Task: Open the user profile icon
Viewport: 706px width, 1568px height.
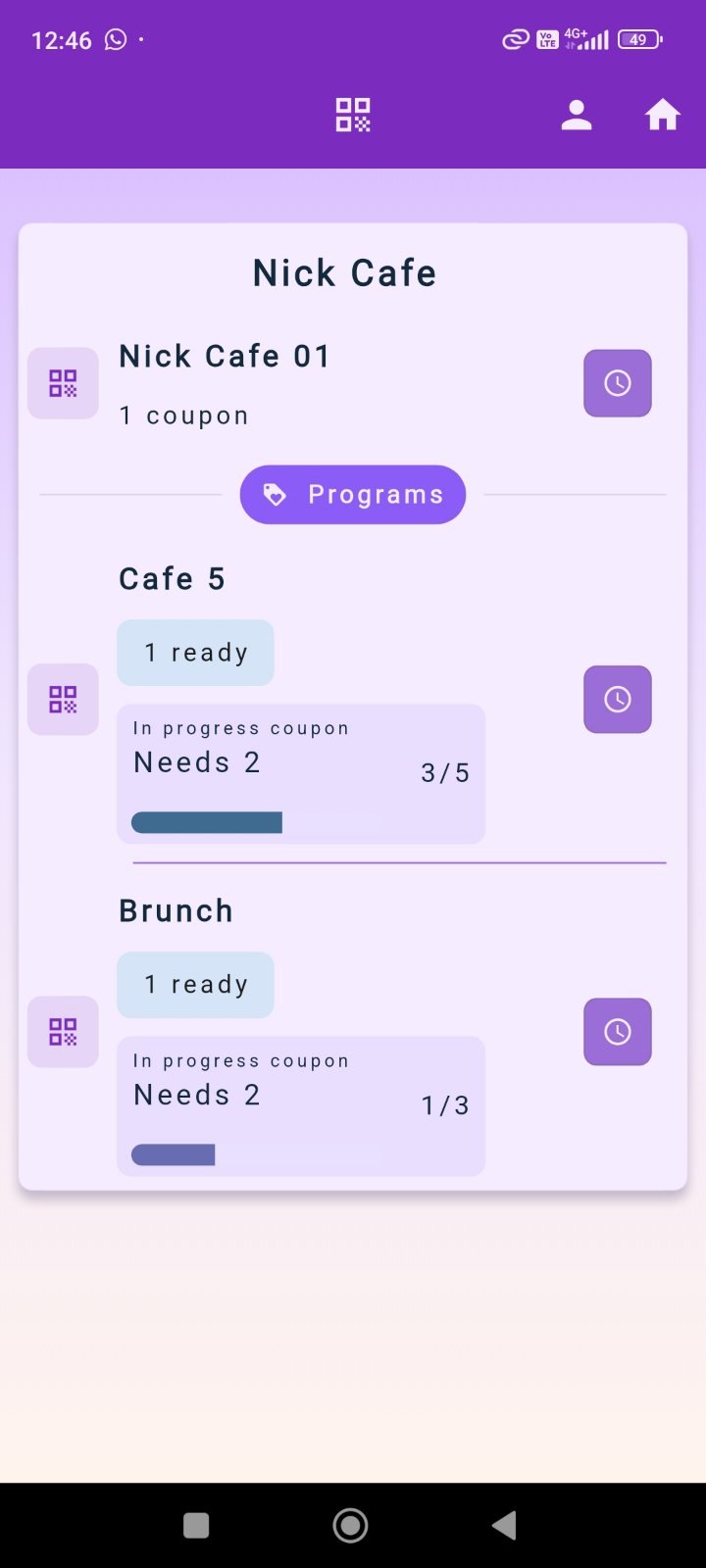Action: click(577, 114)
